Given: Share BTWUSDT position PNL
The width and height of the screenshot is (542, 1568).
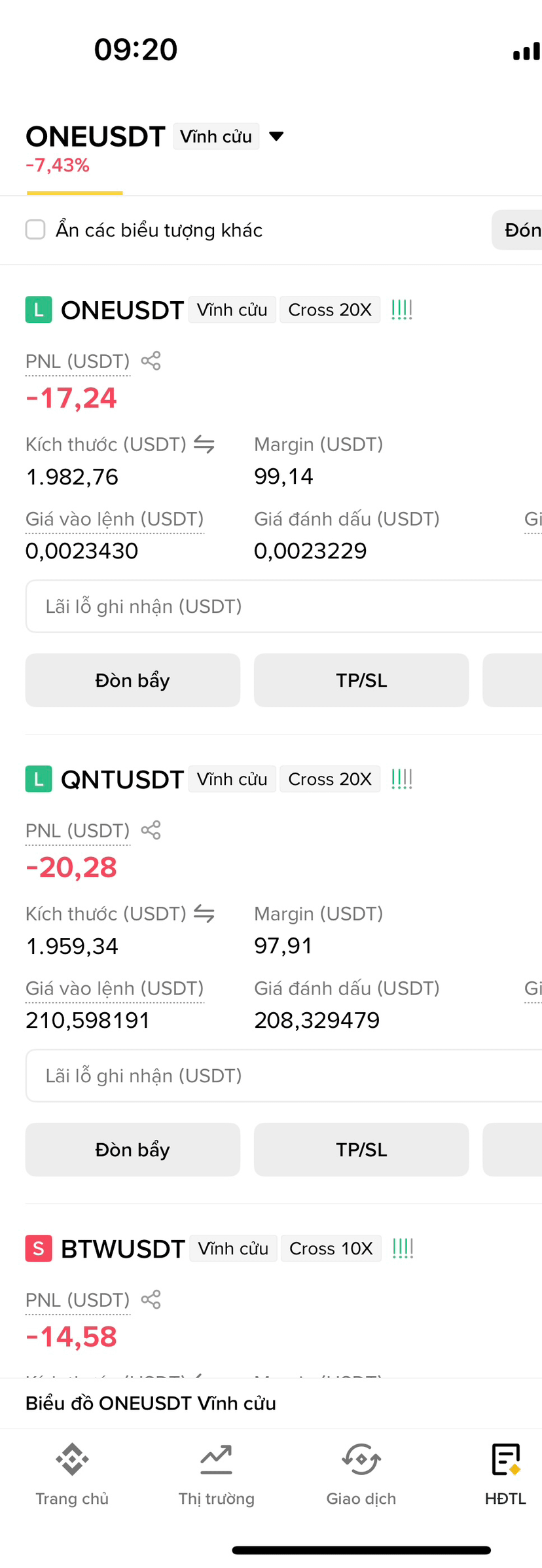Looking at the screenshot, I should (151, 1300).
